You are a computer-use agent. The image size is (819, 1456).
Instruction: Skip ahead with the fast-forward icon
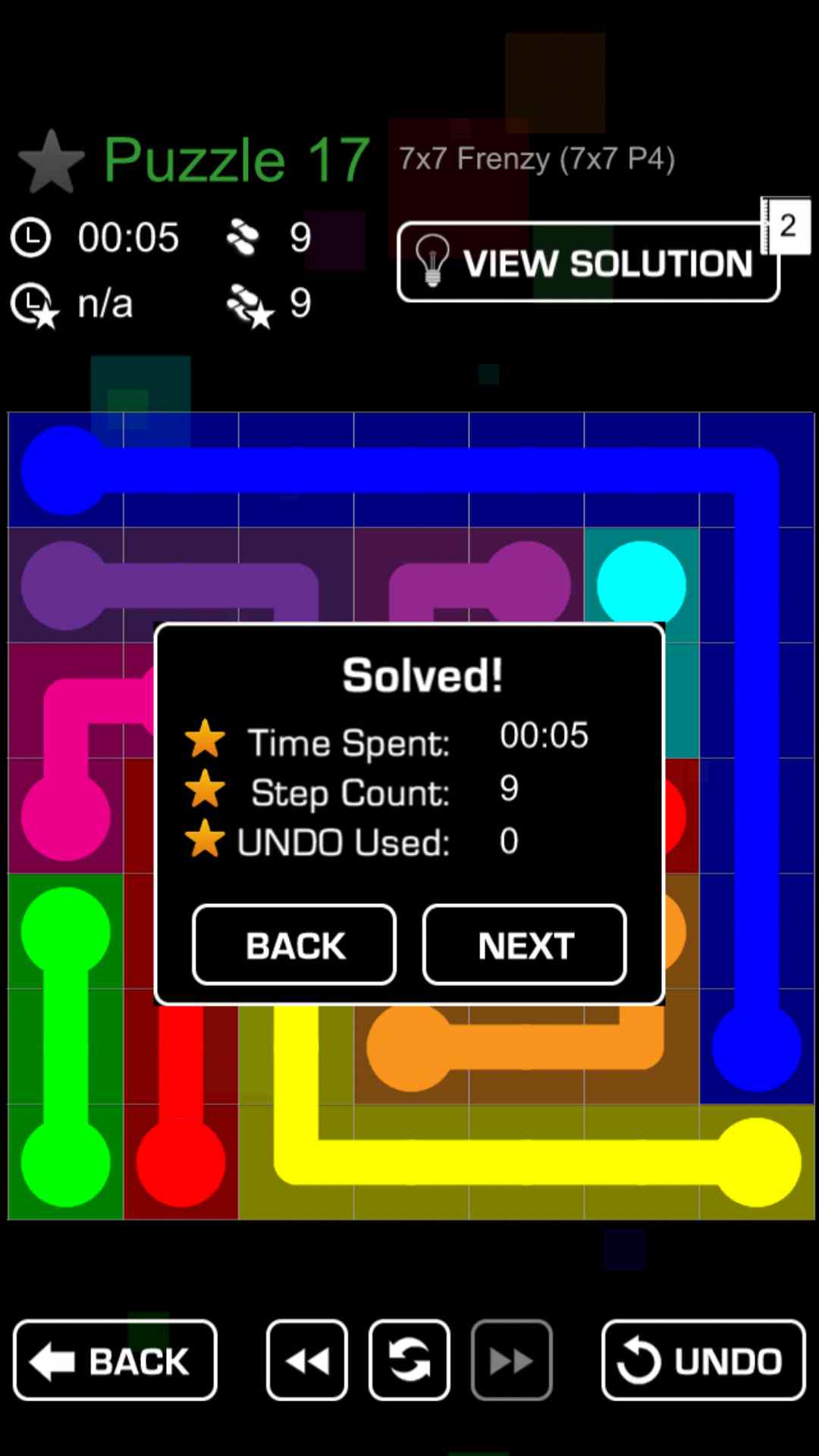pos(511,1360)
